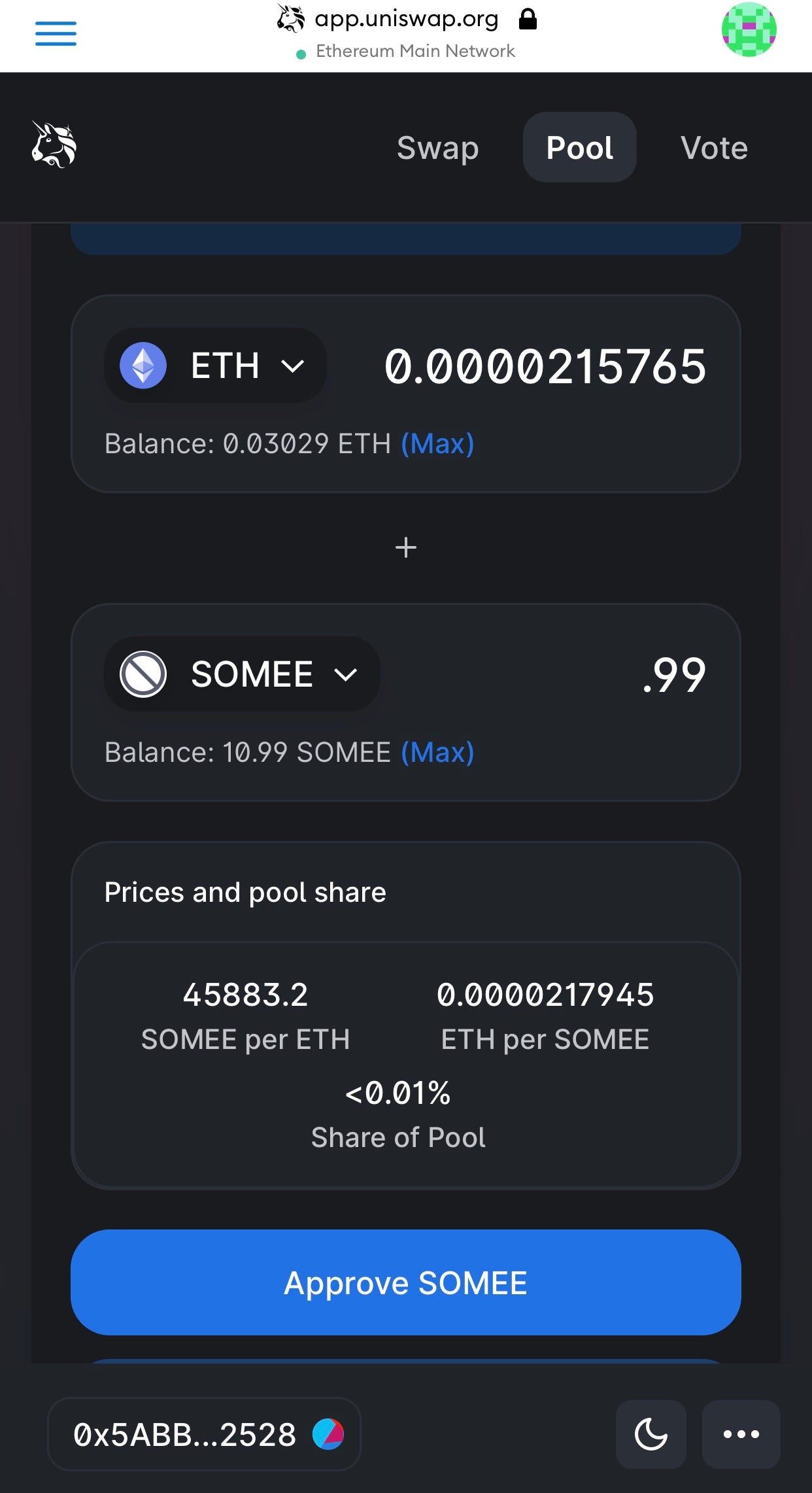Screen dimensions: 812x1493
Task: Use Max for SOMEE balance
Action: point(437,753)
